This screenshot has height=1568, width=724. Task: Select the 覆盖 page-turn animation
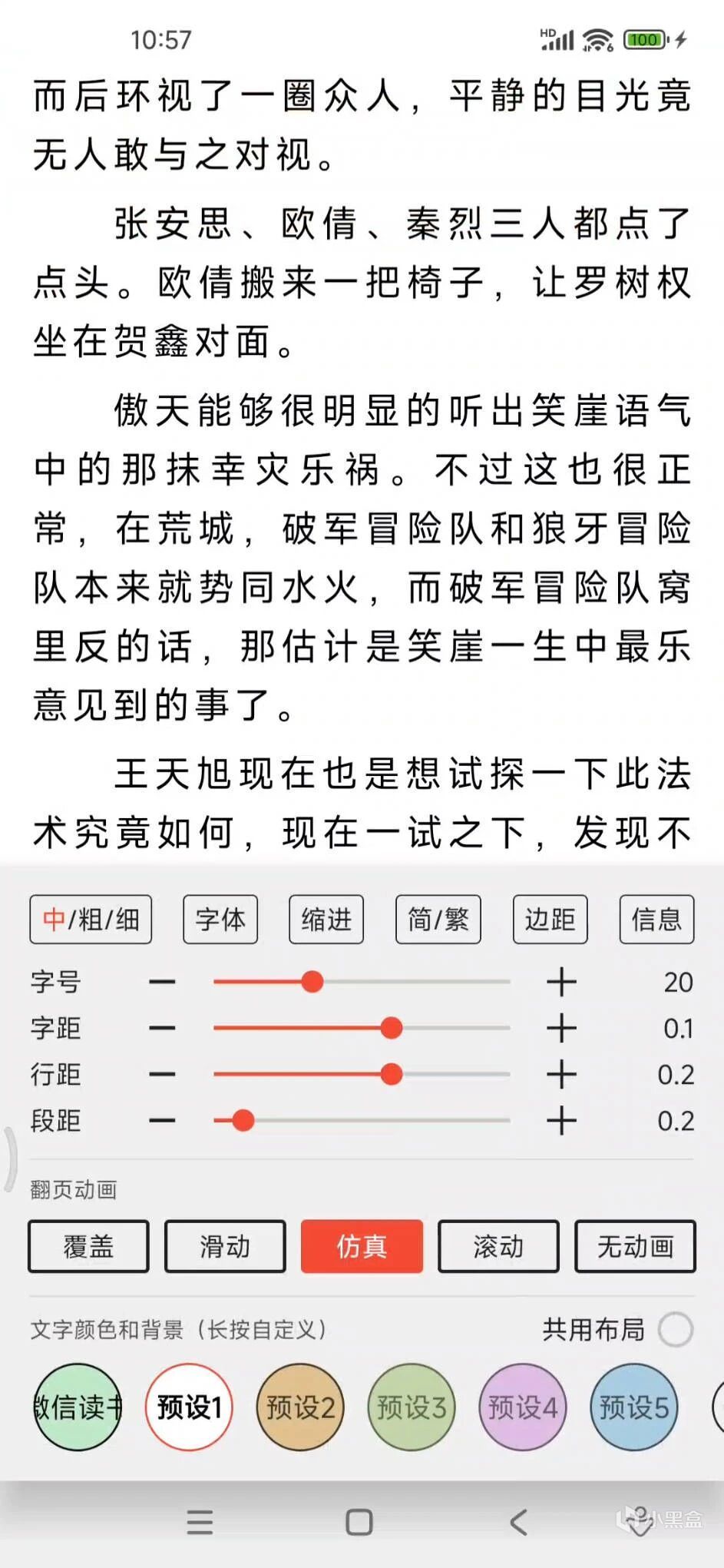point(89,1246)
